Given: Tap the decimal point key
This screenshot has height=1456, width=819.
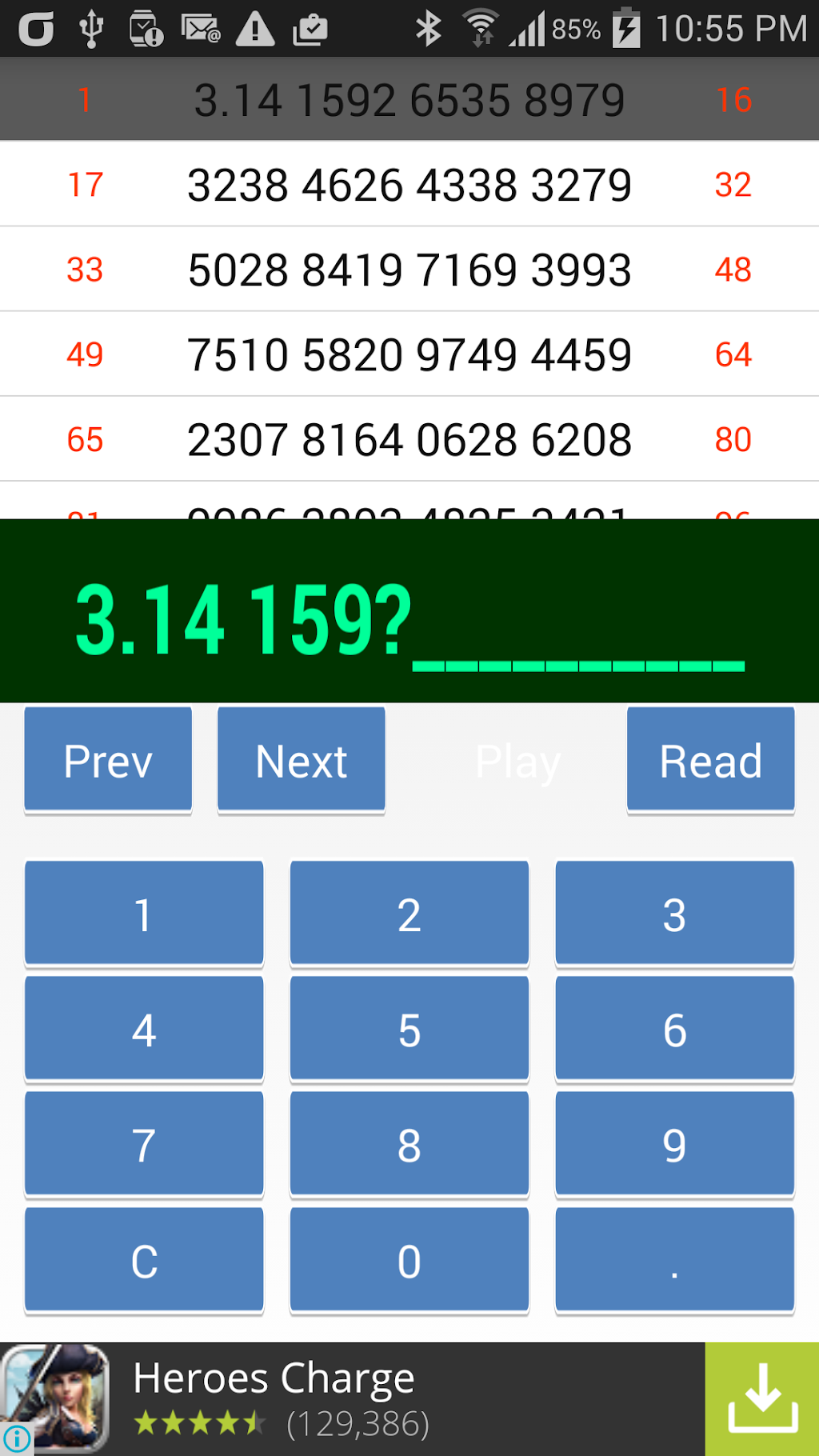Looking at the screenshot, I should [674, 1261].
